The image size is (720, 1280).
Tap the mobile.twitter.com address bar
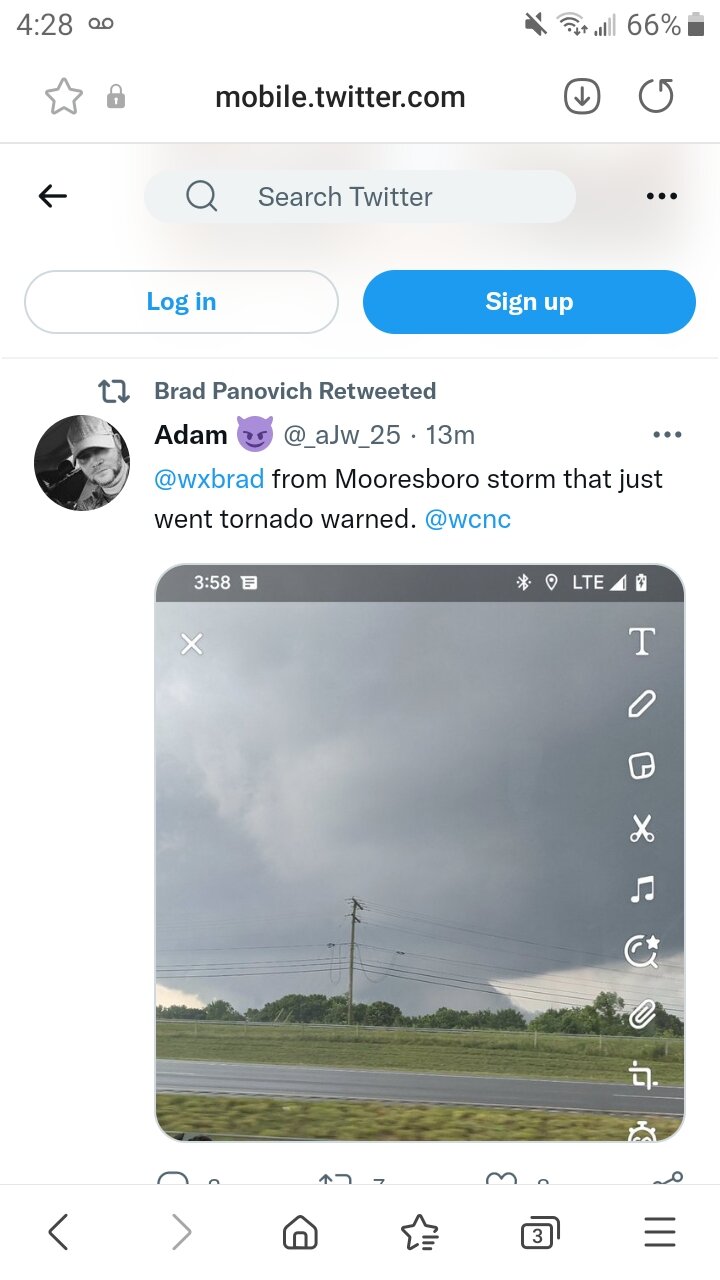[x=340, y=97]
